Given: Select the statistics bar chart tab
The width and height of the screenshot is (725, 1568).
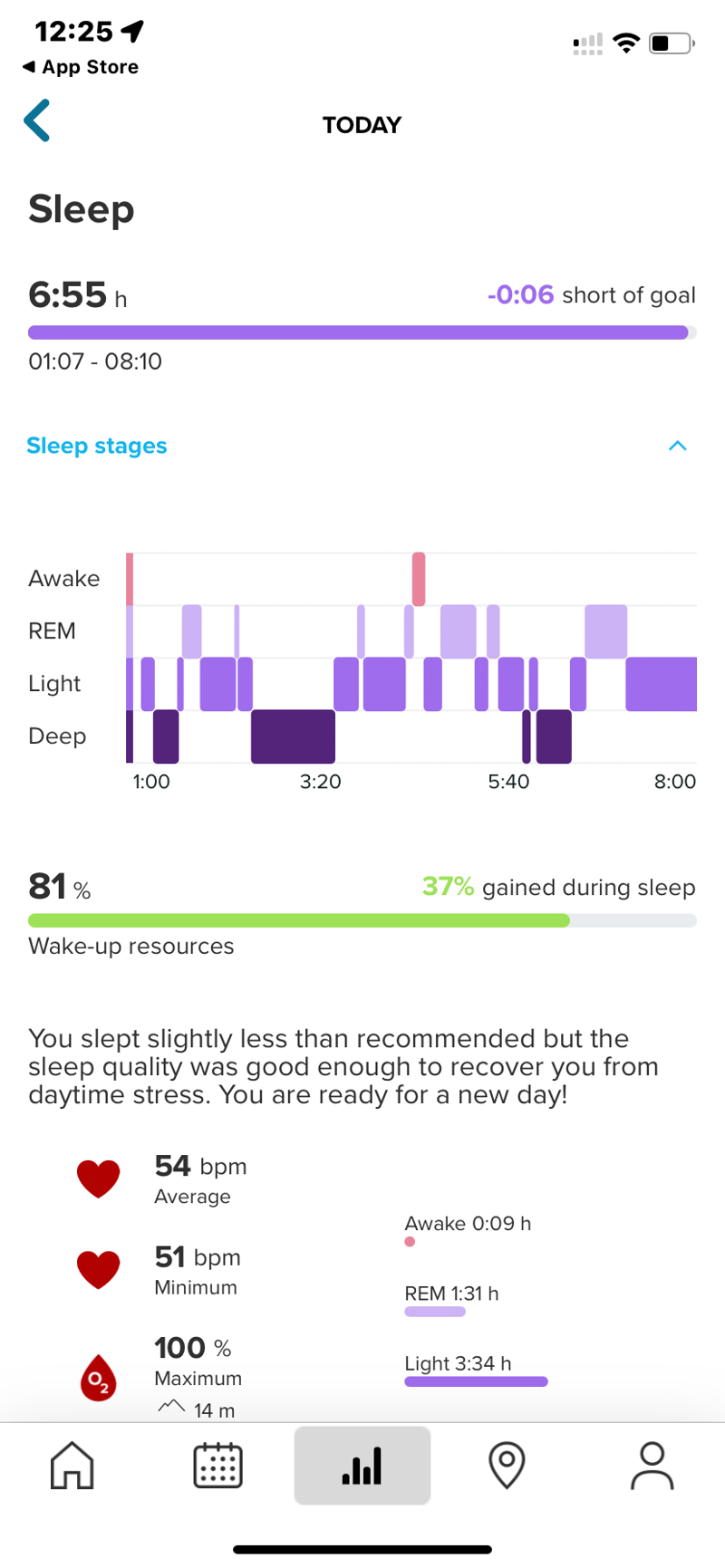Looking at the screenshot, I should point(362,1465).
